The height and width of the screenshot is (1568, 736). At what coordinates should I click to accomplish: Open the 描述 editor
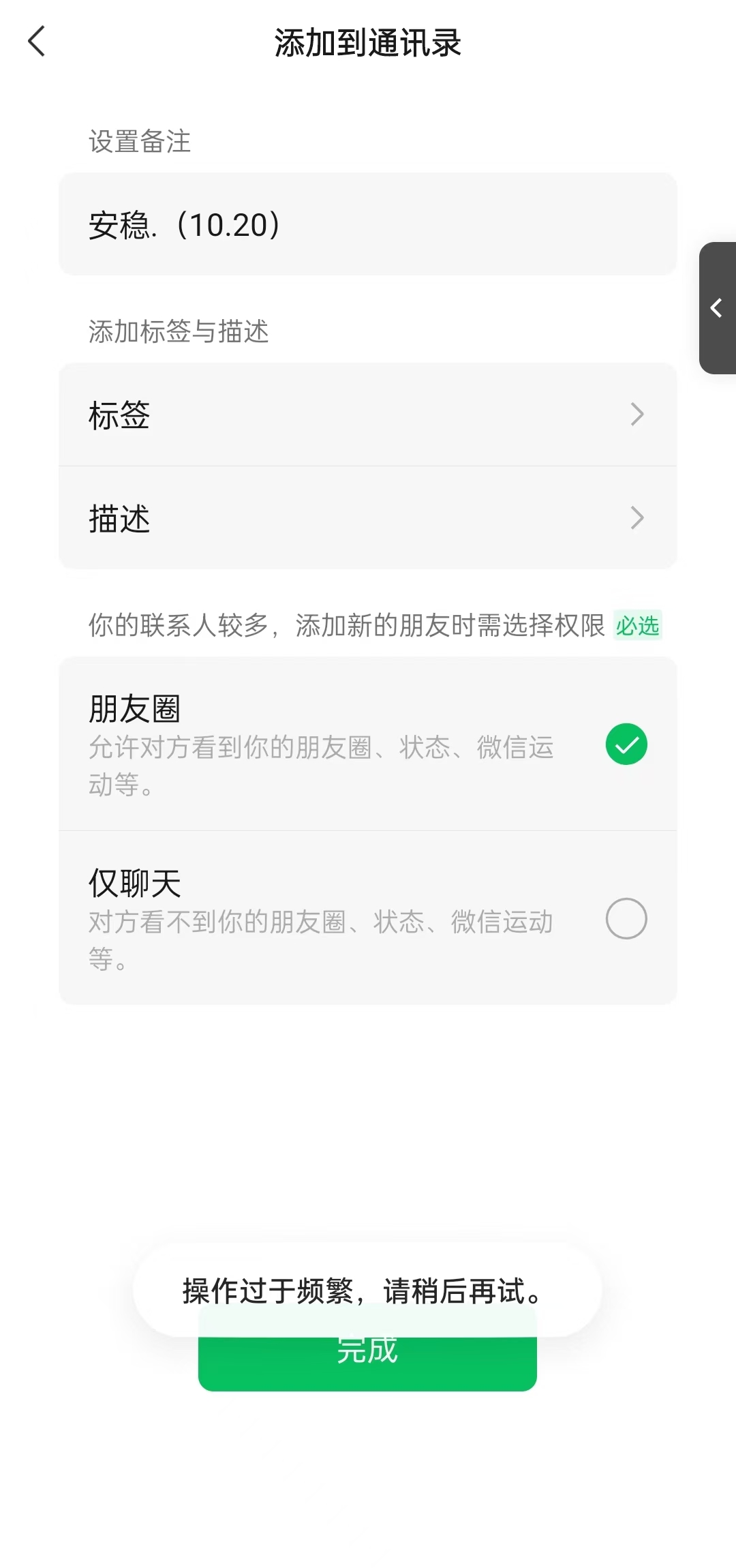click(368, 517)
